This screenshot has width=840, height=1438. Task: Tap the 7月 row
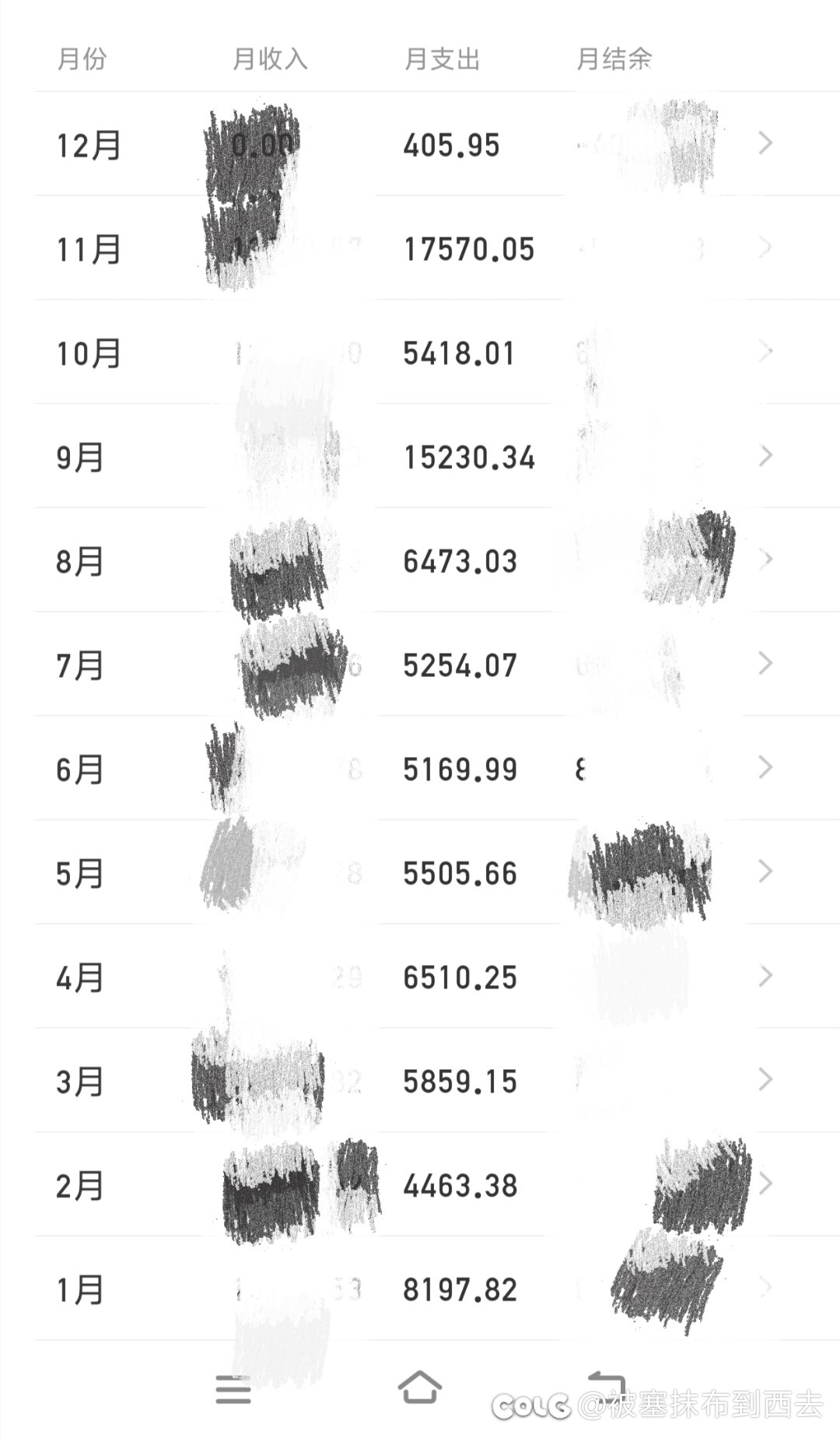coord(420,665)
